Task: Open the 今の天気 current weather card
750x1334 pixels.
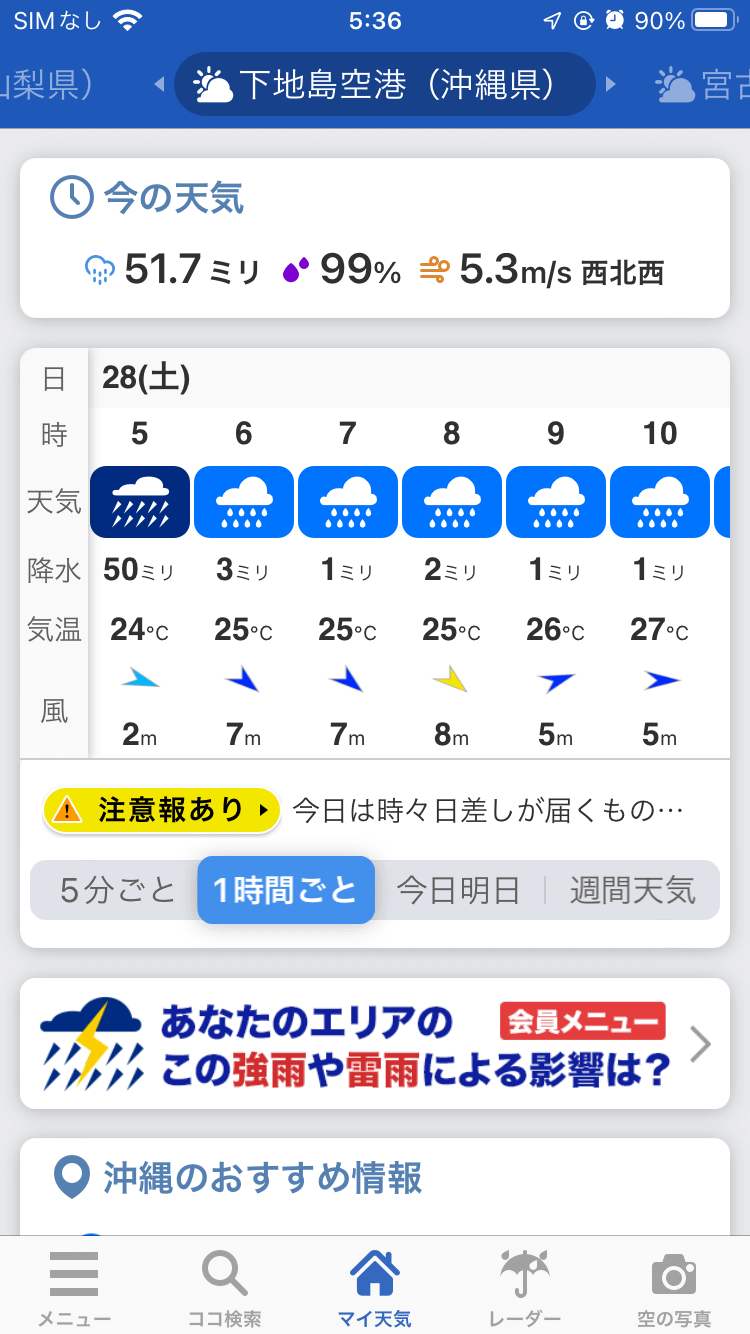Action: coord(375,238)
